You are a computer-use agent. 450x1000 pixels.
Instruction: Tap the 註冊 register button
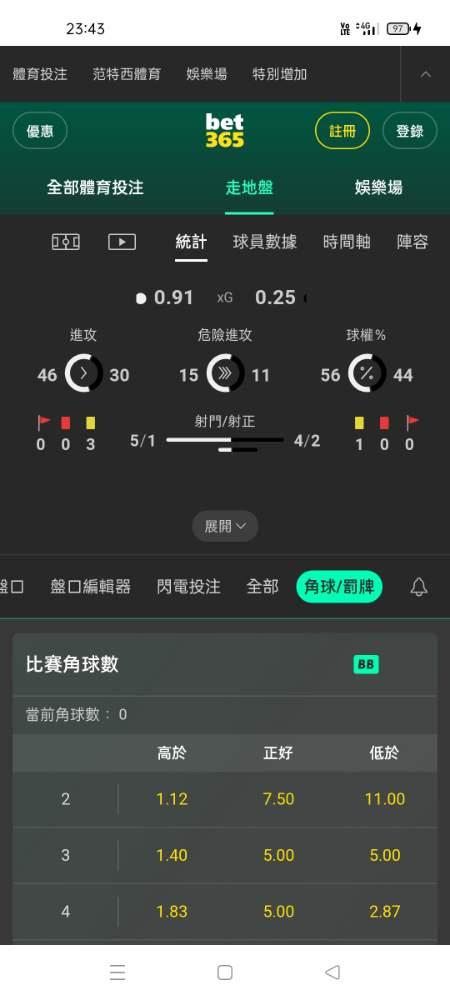[x=342, y=131]
